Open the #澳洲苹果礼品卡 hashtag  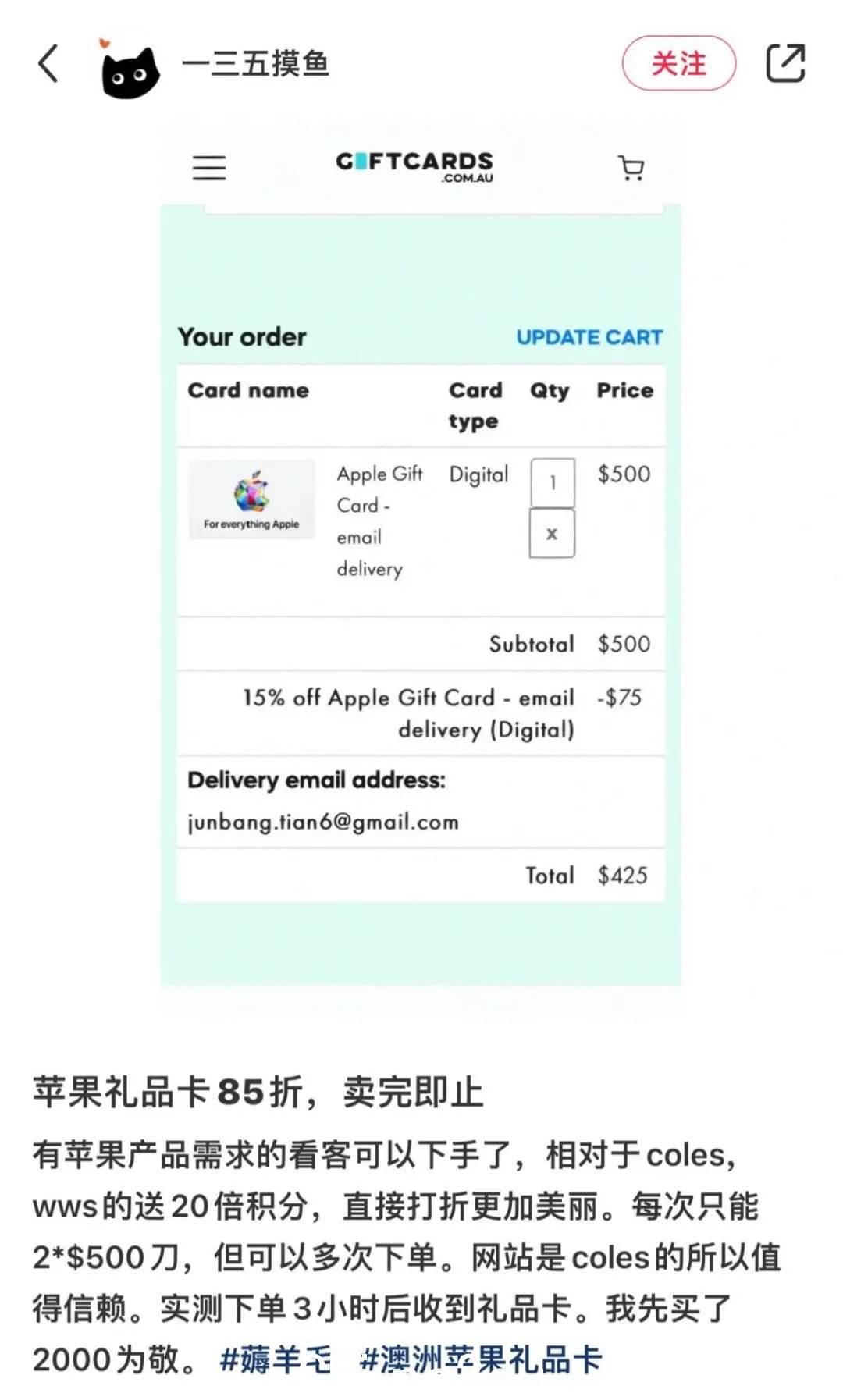coord(481,1359)
